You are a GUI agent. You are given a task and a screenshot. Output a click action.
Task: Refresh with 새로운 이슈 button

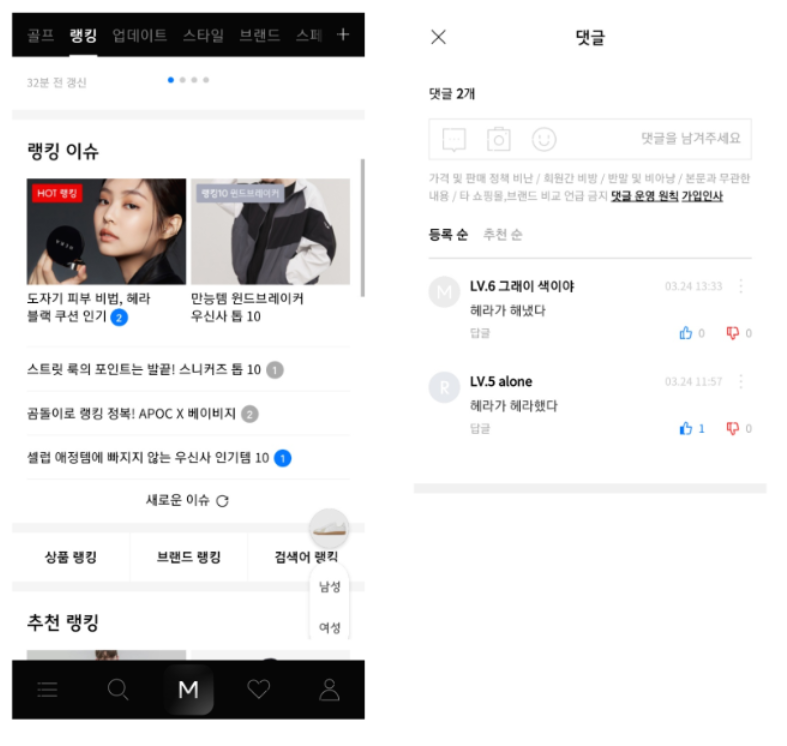pyautogui.click(x=187, y=500)
